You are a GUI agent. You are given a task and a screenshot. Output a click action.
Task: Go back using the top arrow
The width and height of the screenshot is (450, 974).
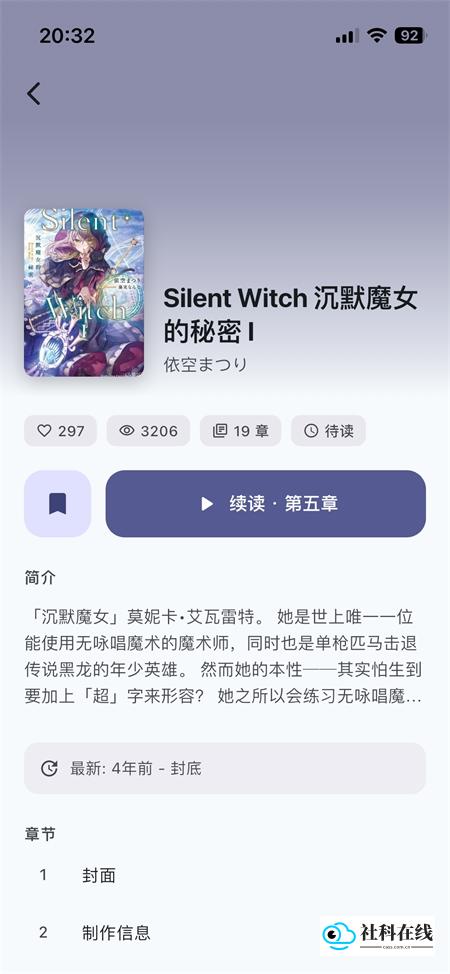[x=34, y=94]
